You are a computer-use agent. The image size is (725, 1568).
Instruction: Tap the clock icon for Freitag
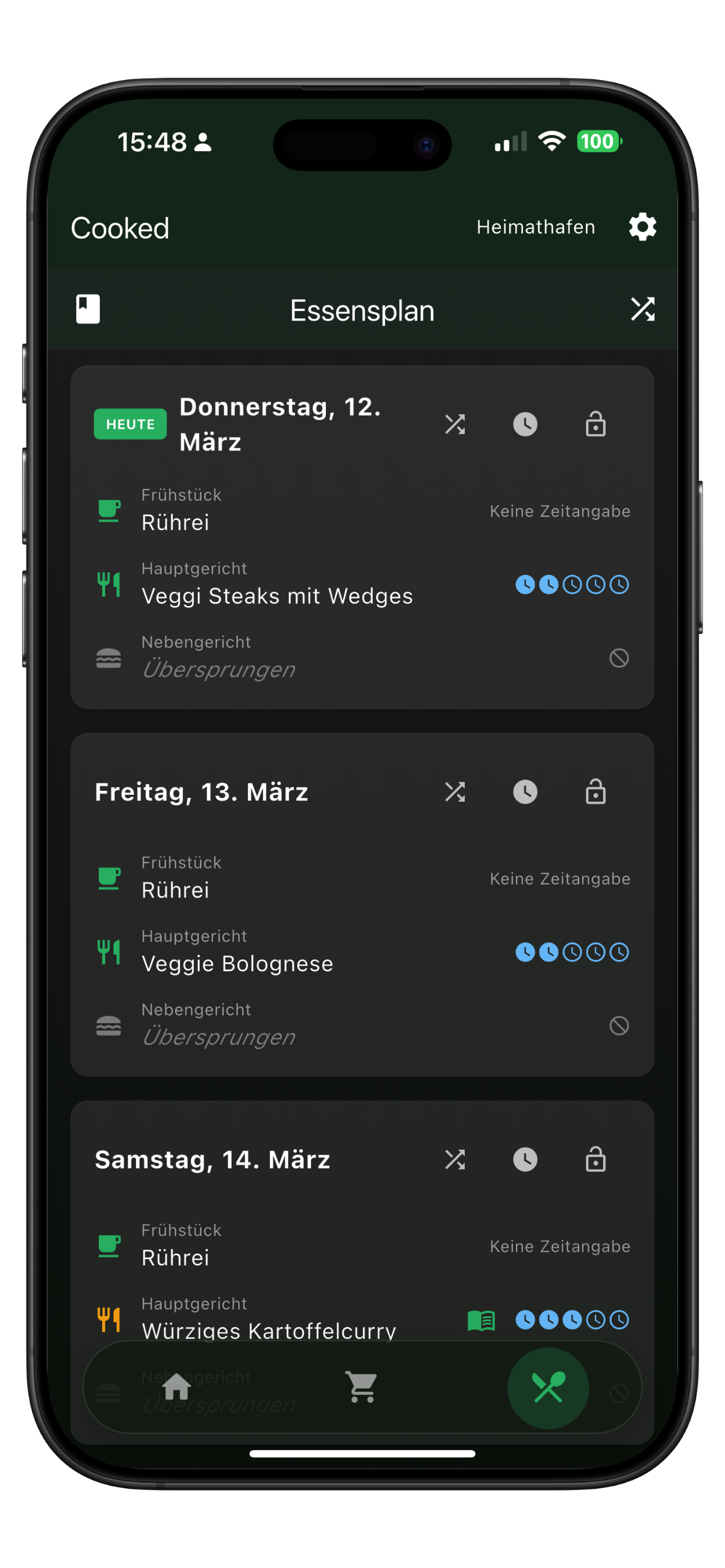coord(525,792)
